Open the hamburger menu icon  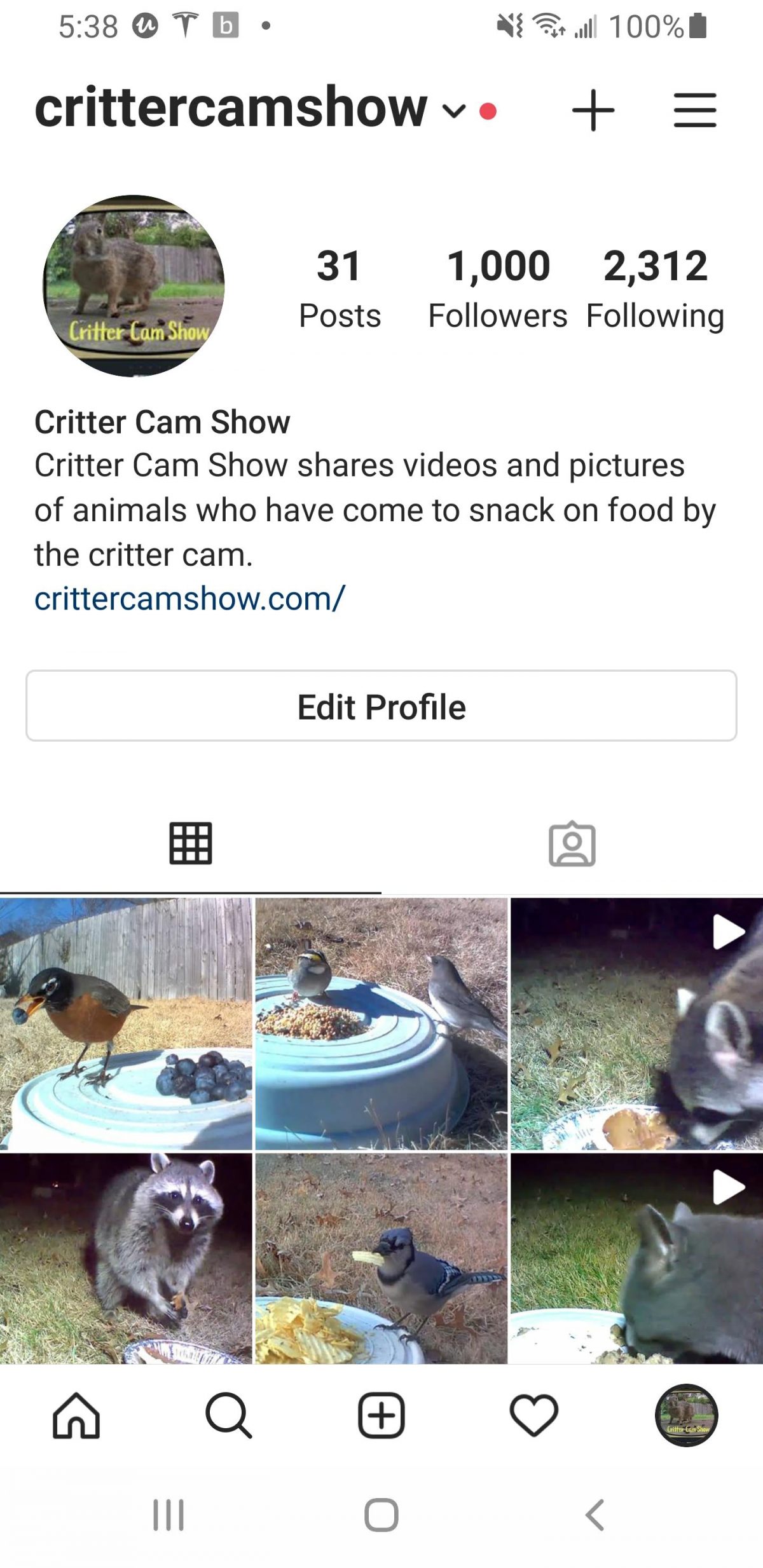coord(694,109)
